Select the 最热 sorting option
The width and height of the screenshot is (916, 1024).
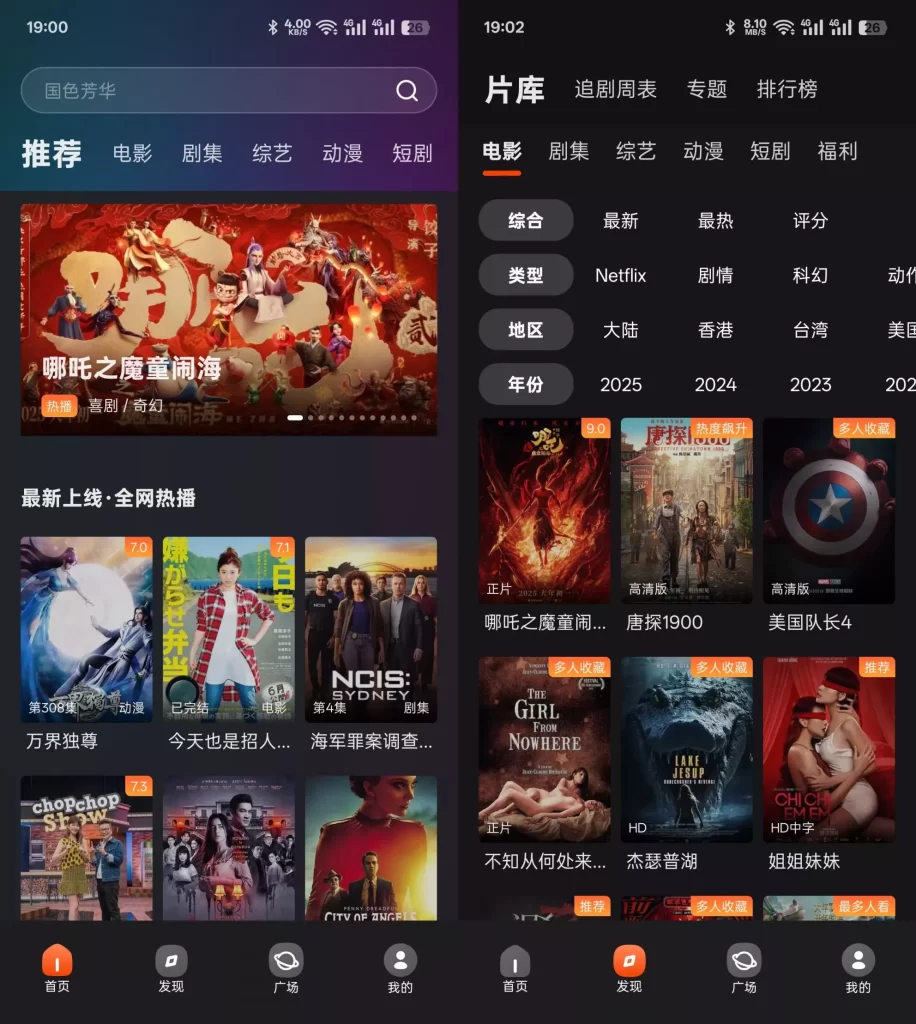[714, 221]
